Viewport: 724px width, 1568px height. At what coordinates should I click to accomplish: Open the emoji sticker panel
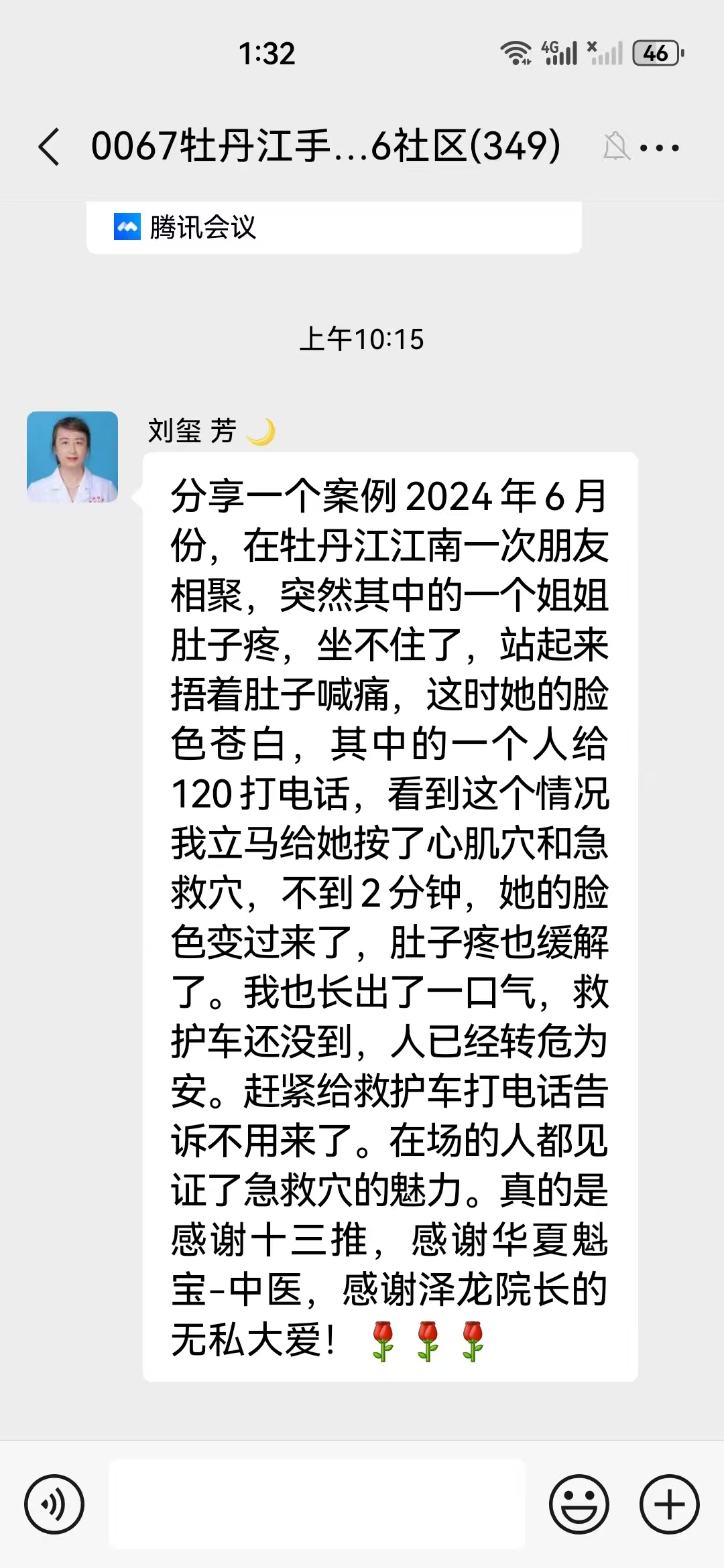pos(579,1504)
